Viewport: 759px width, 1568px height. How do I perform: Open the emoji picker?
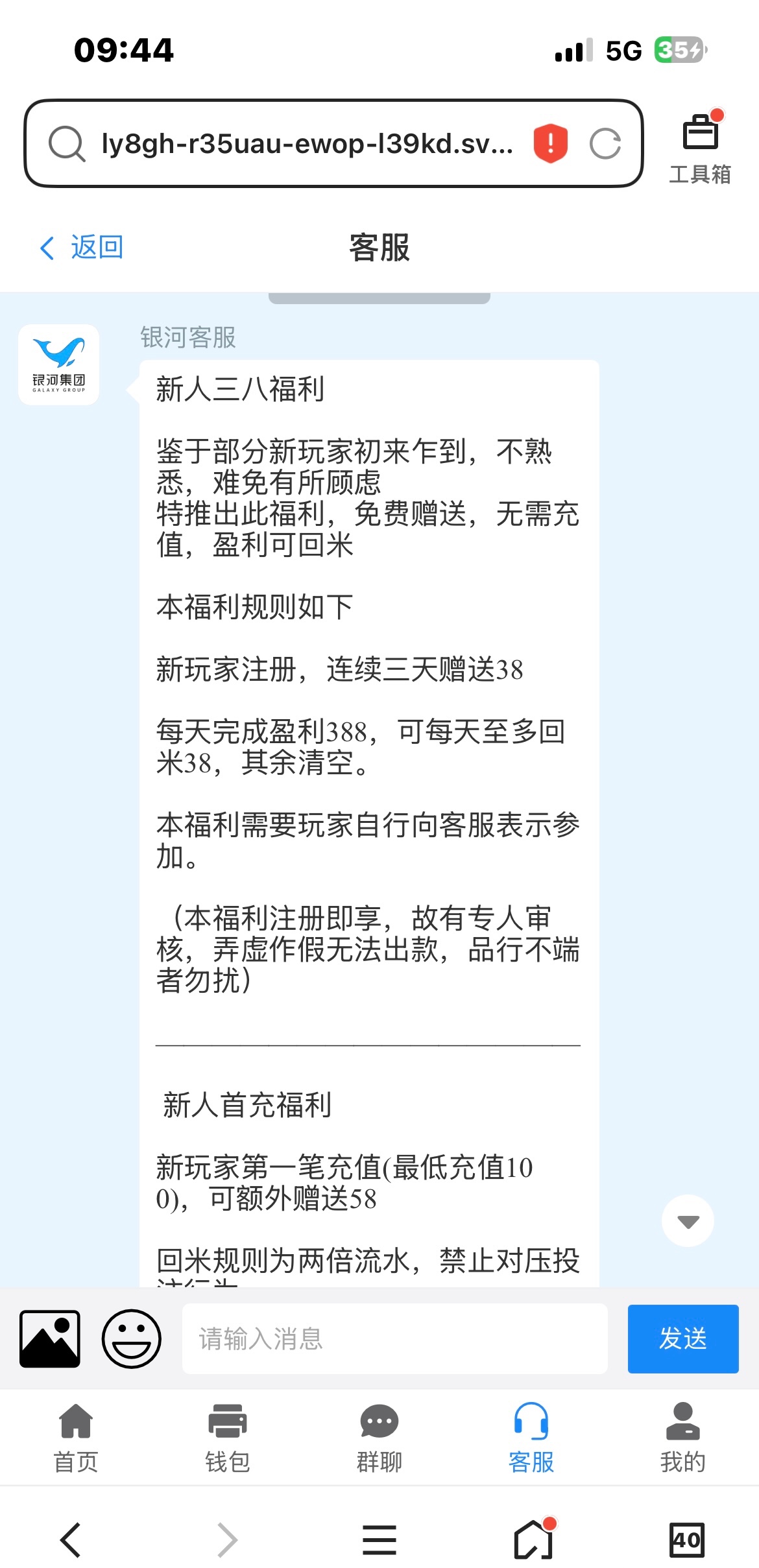[x=131, y=1338]
